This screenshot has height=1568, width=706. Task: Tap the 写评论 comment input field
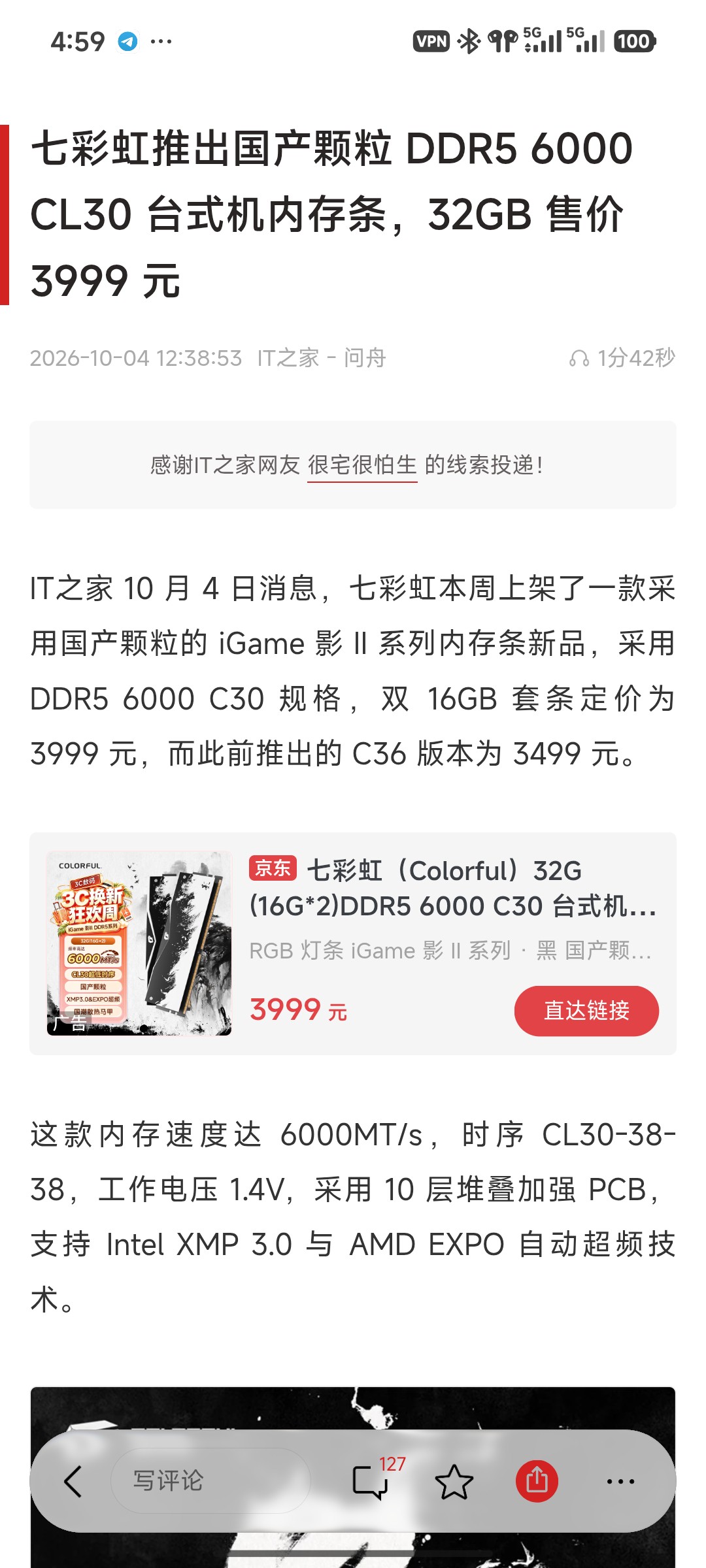[210, 1481]
